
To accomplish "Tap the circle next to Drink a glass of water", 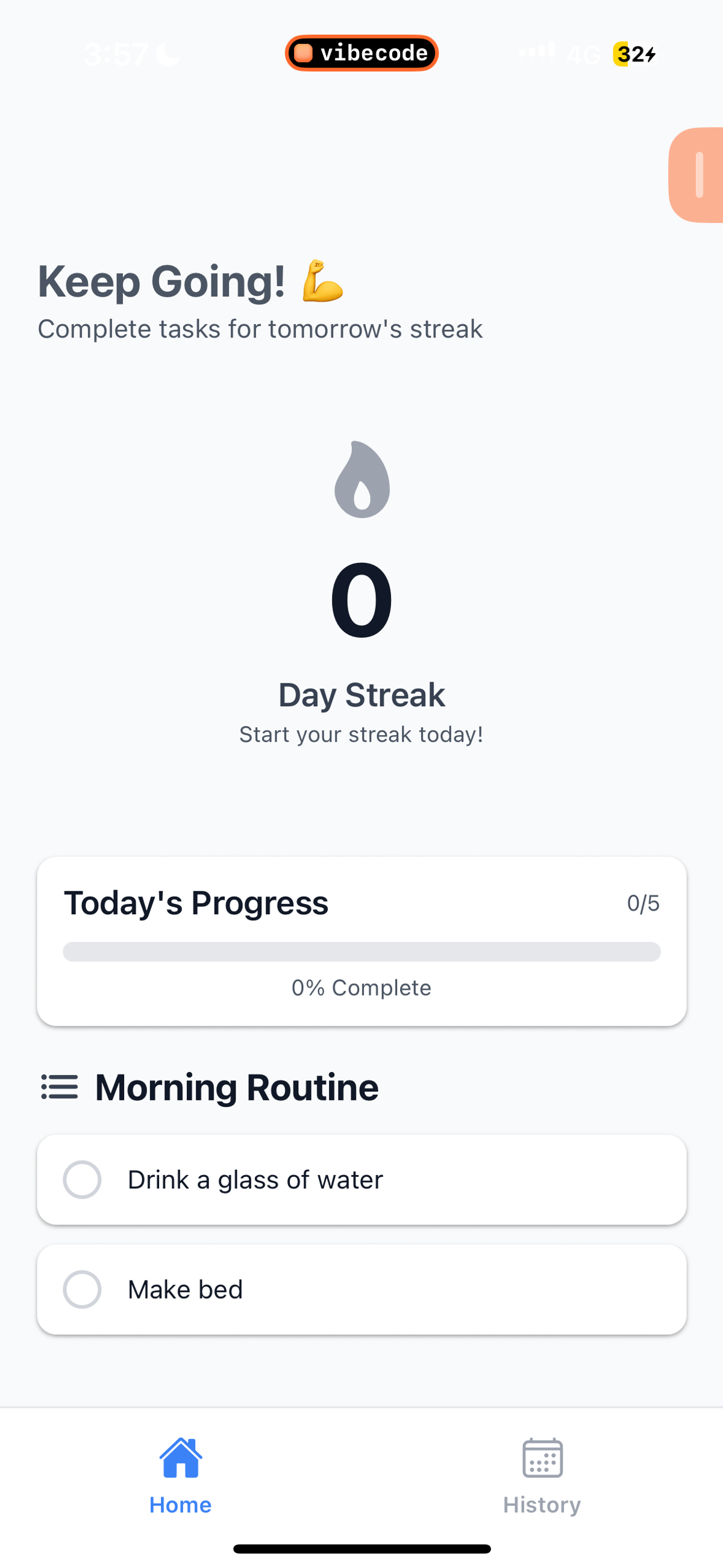I will coord(83,1179).
